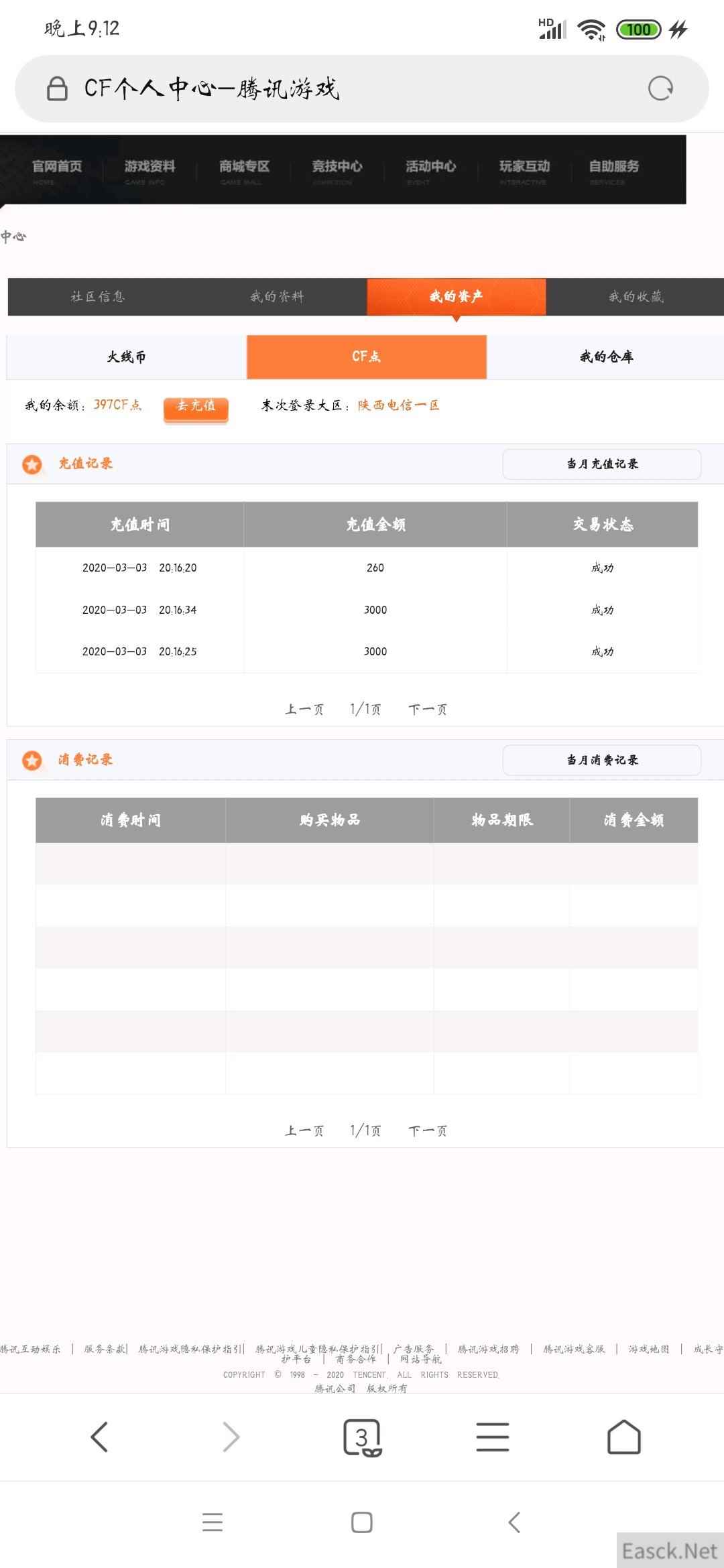Go back using the browser back arrow
724x1568 pixels.
pyautogui.click(x=99, y=1437)
